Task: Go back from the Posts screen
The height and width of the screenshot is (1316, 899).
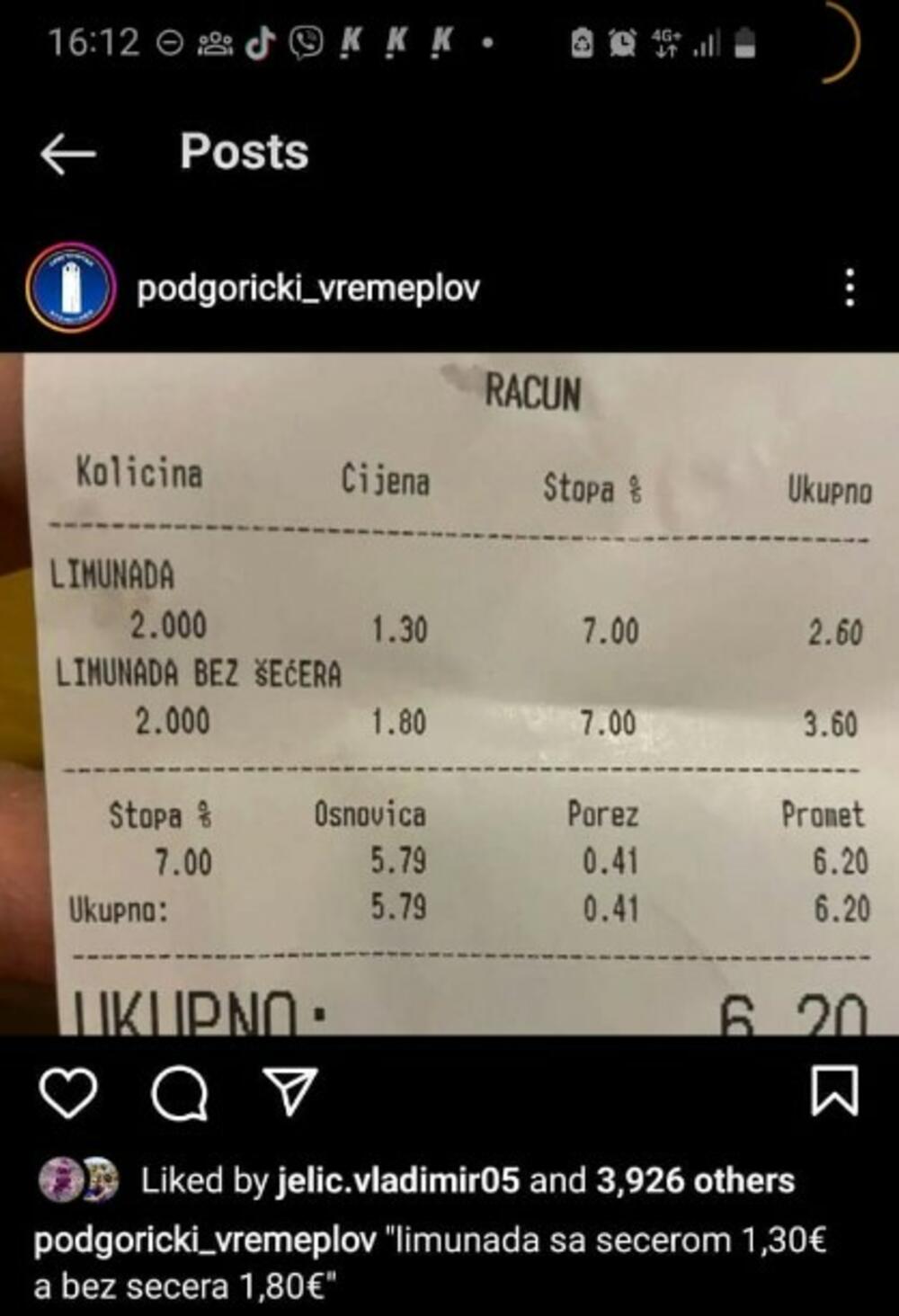Action: [x=67, y=154]
